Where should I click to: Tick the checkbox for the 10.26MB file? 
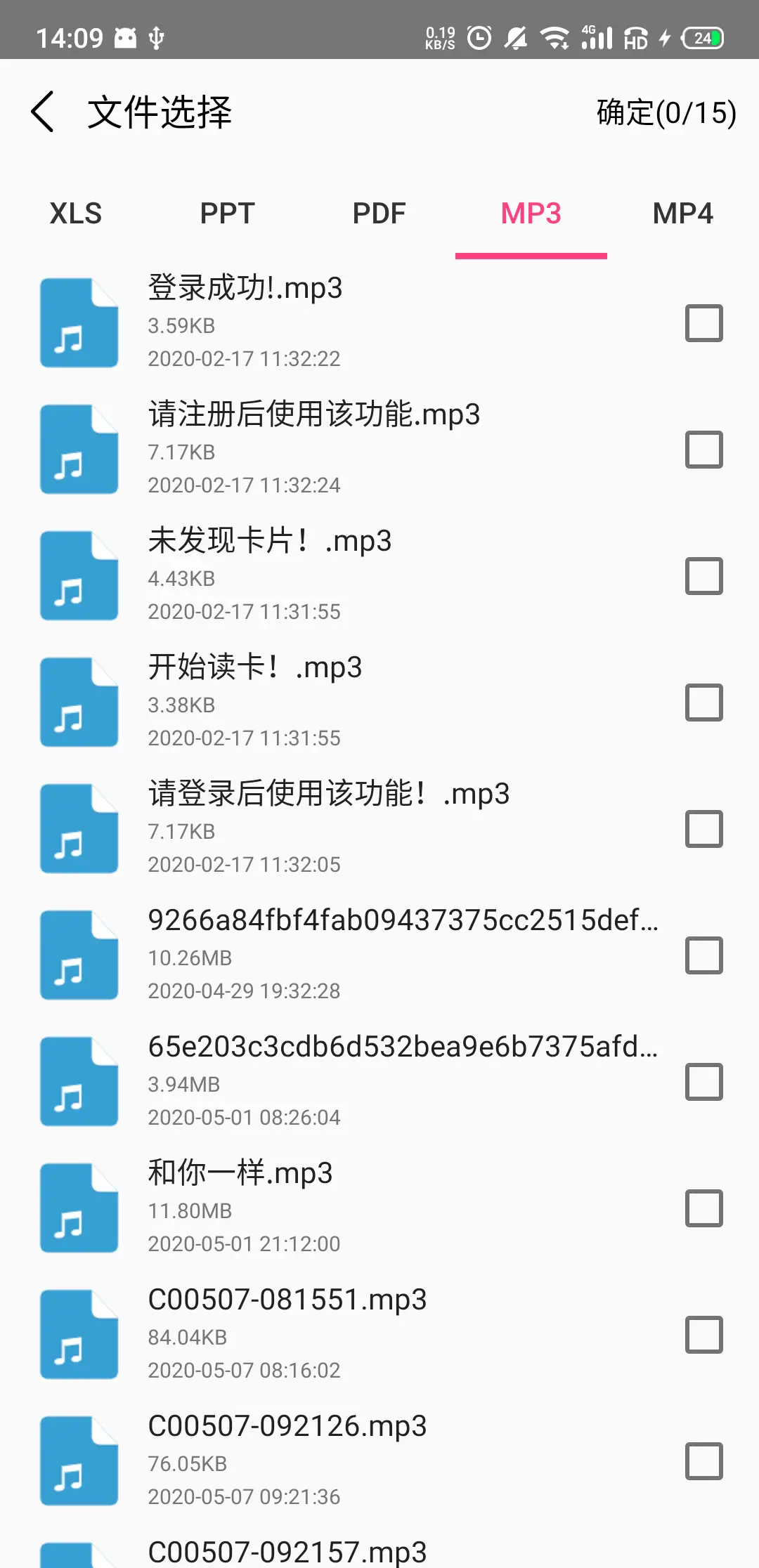click(x=704, y=955)
